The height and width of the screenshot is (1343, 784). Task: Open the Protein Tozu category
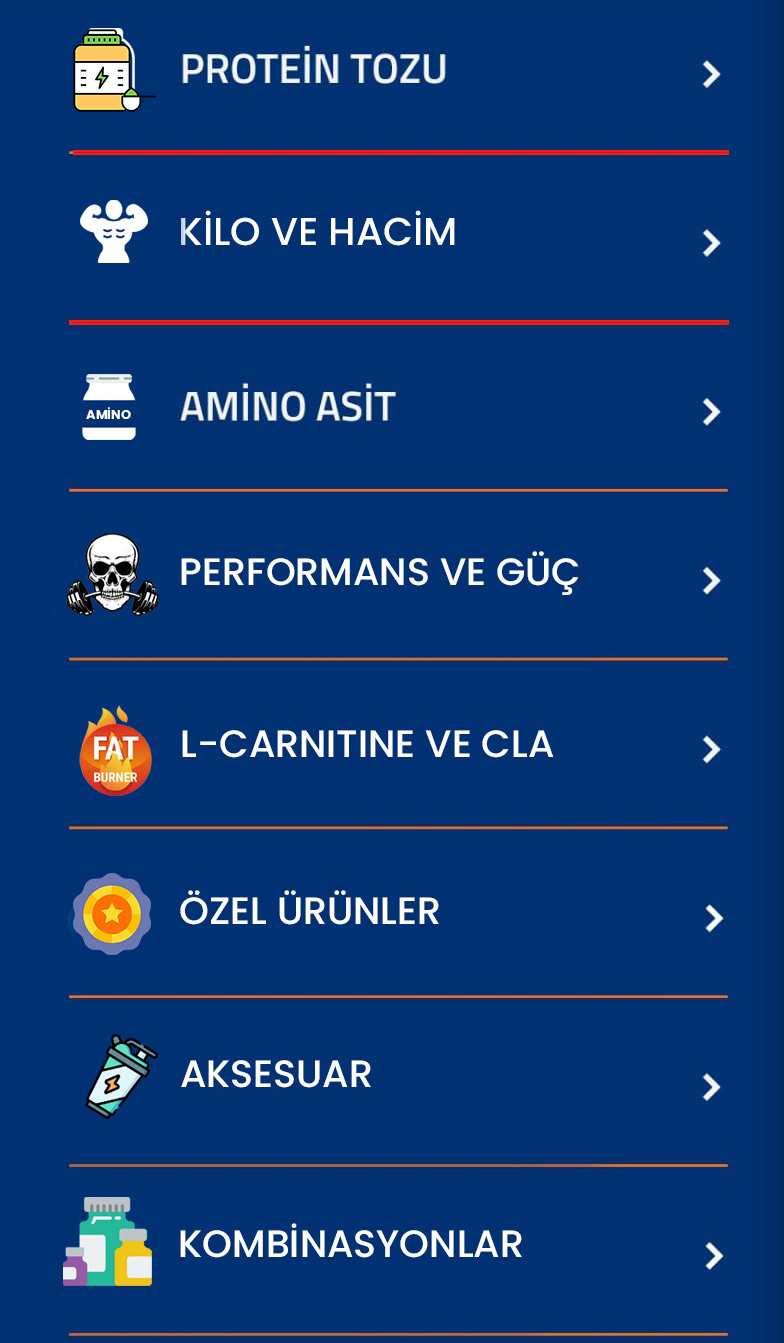[x=398, y=72]
